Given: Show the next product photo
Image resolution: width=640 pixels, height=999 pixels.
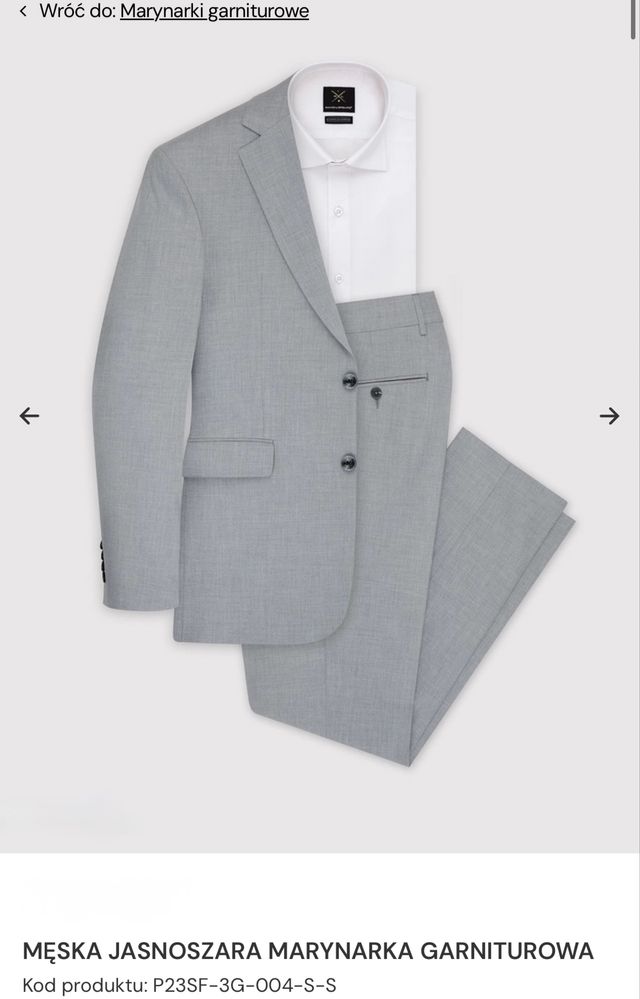Looking at the screenshot, I should 609,416.
